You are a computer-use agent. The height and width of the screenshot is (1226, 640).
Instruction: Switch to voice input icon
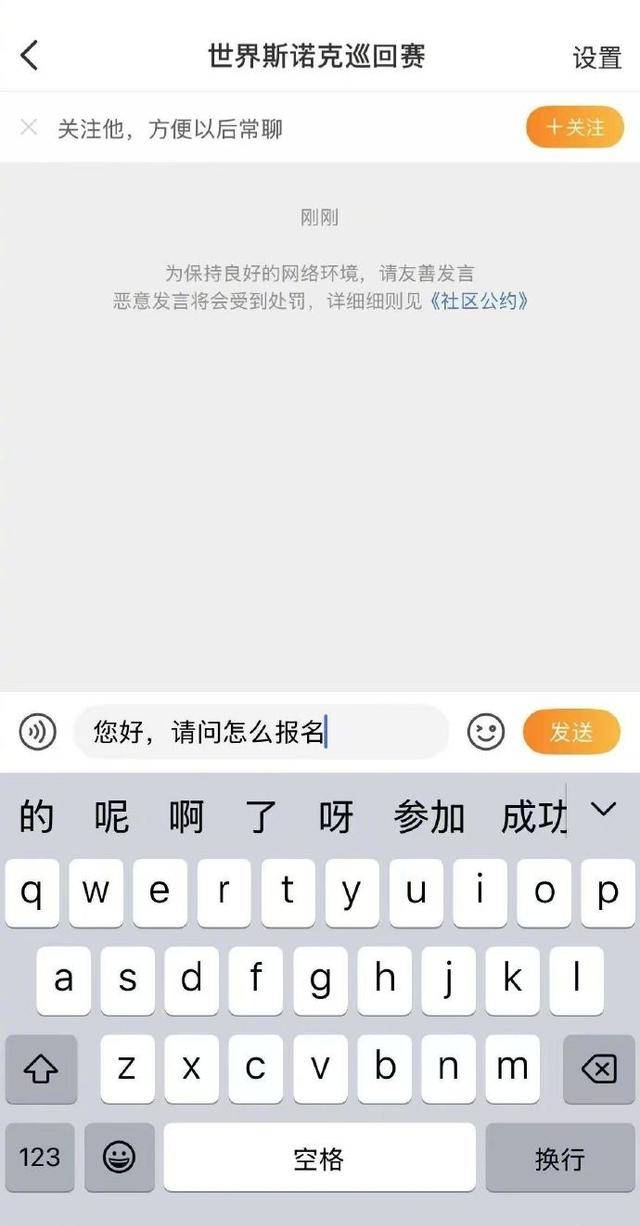38,733
